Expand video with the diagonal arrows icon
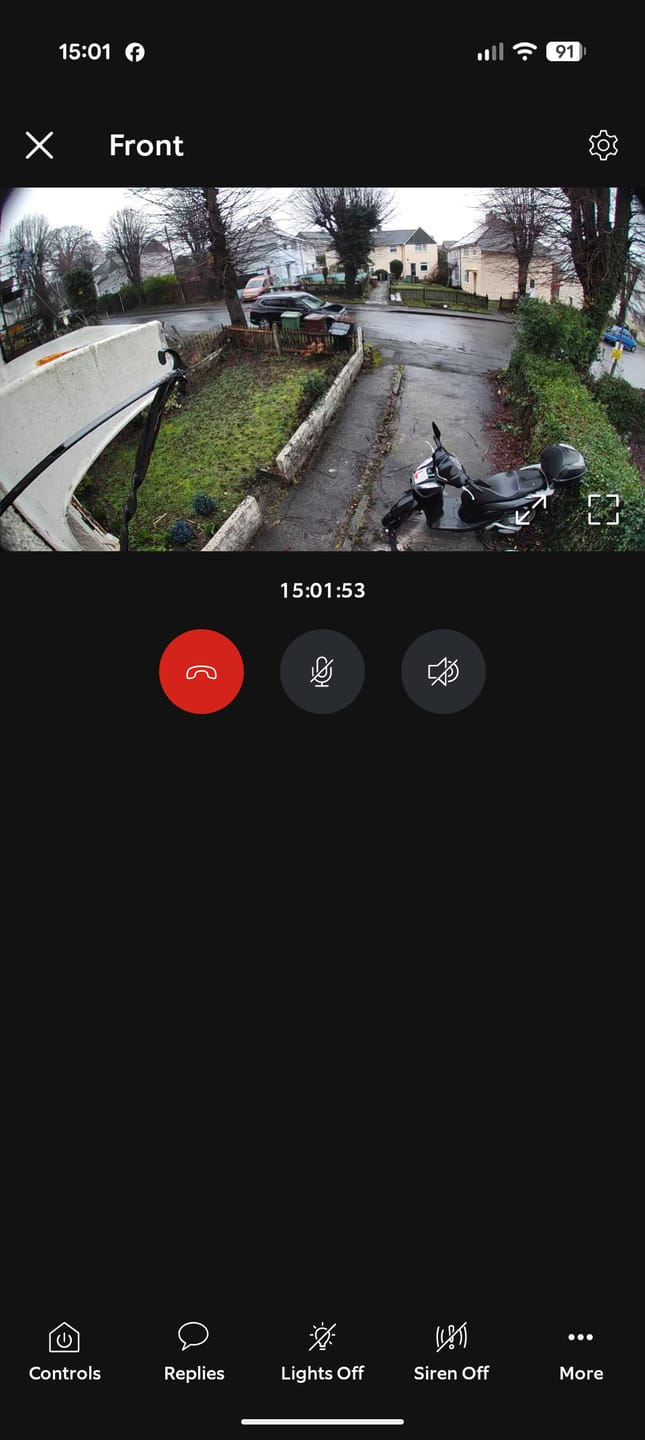Screen dimensions: 645x1440 pos(530,510)
